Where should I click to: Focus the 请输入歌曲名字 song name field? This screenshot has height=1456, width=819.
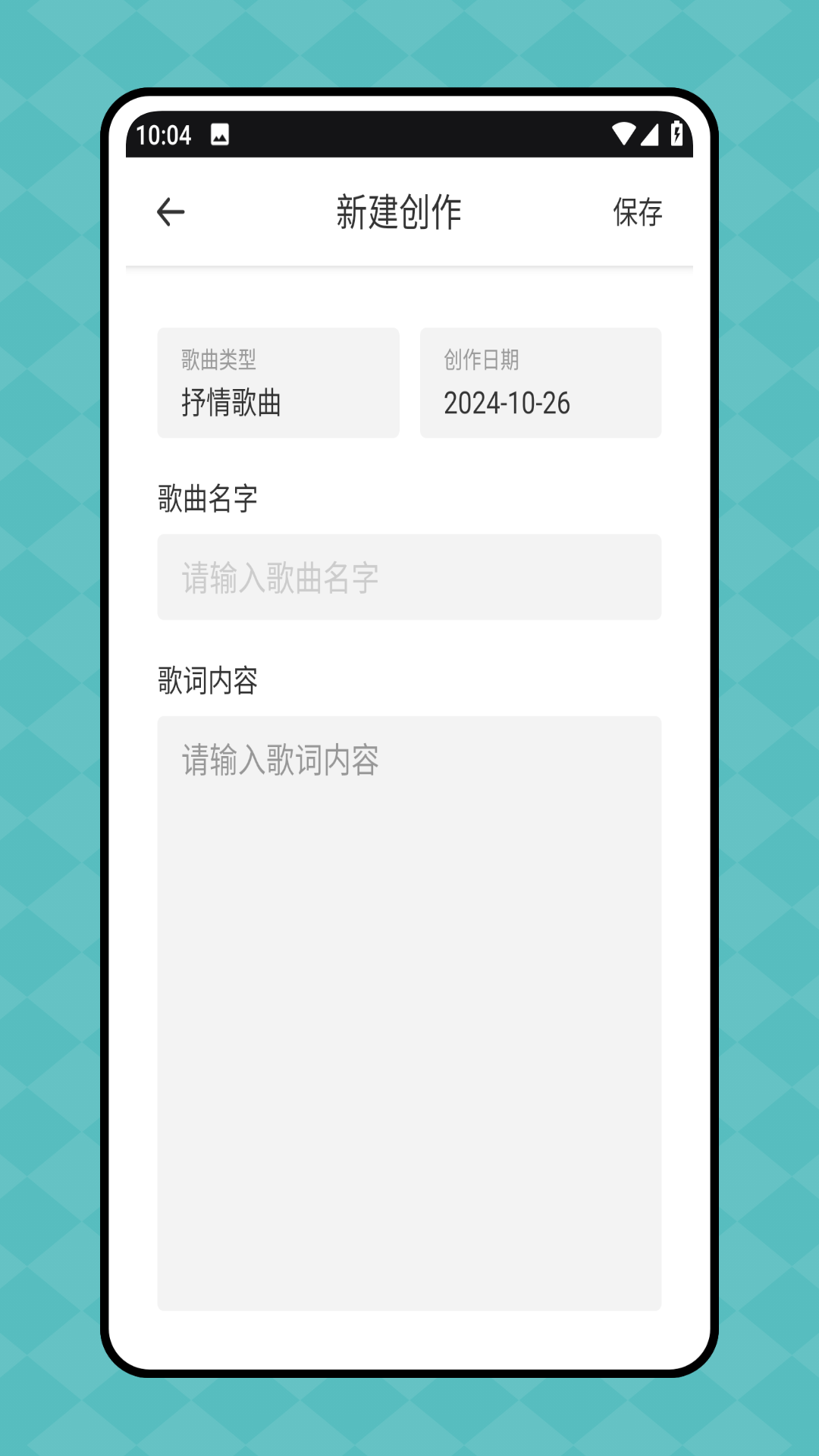[409, 577]
